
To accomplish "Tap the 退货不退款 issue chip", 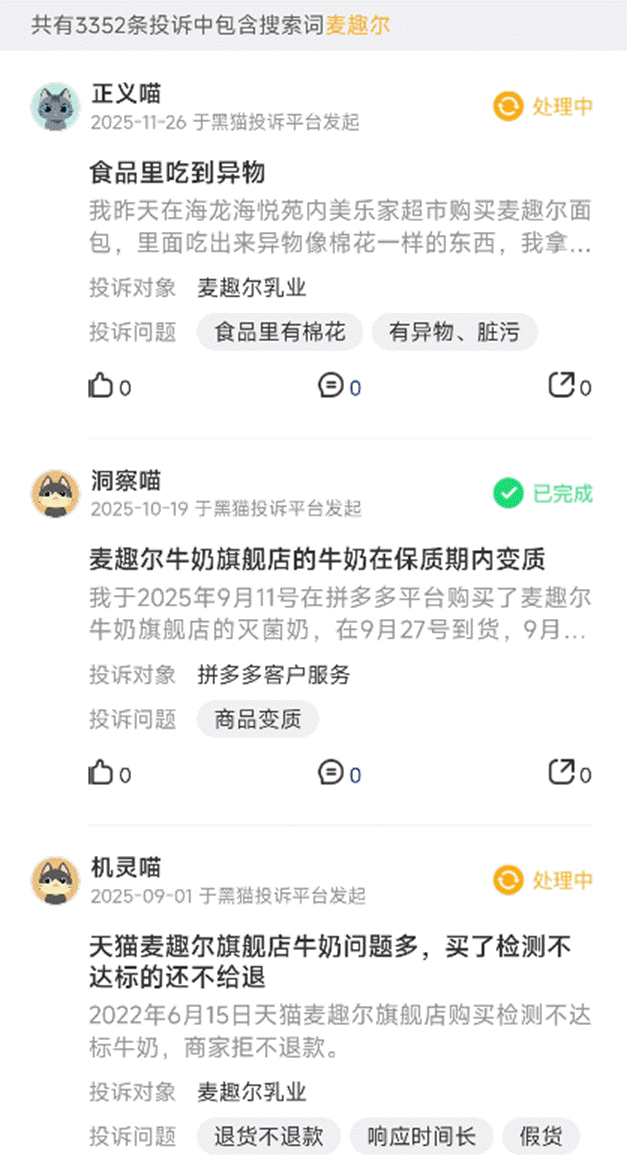I will tap(268, 1136).
